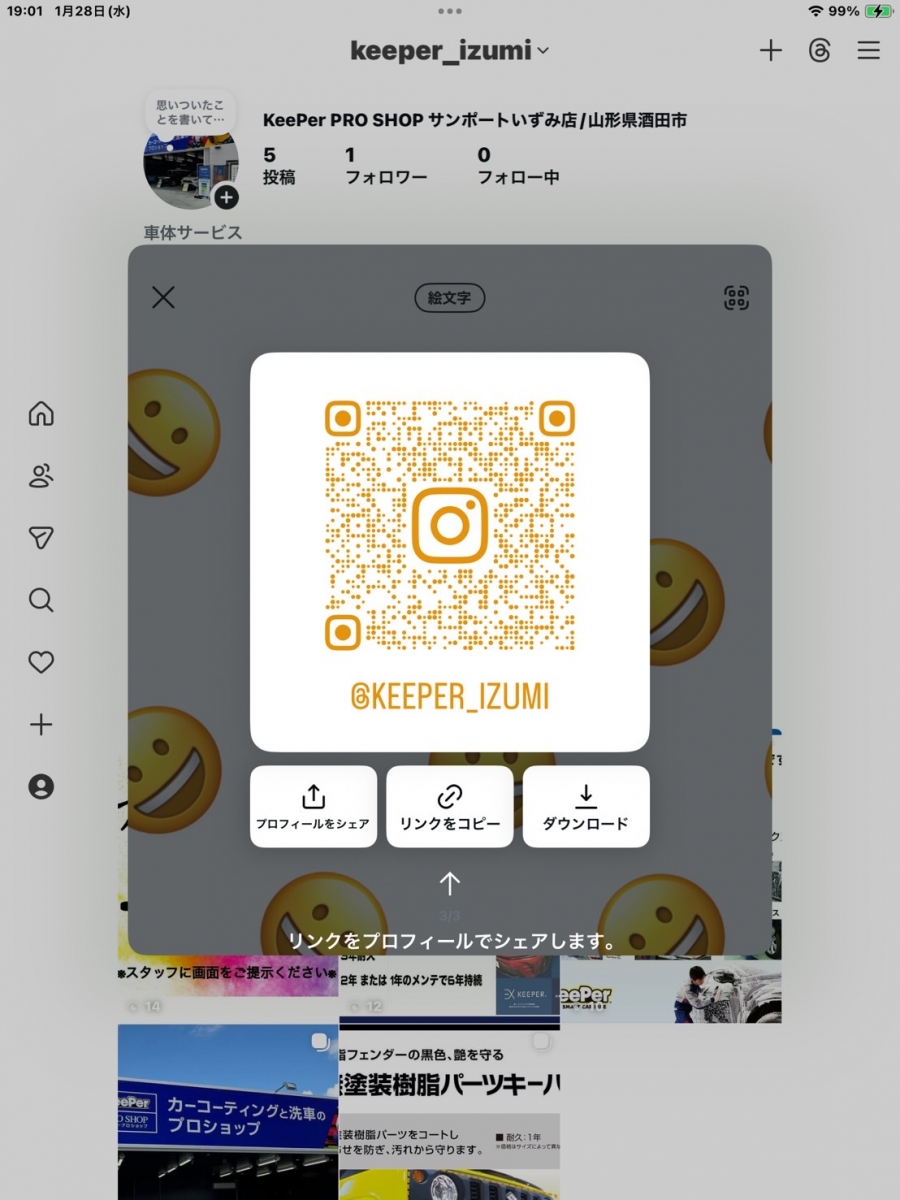This screenshot has height=1200, width=900.
Task: Open the カーコーティングと洗車のプロショップ post
Action: (228, 1110)
